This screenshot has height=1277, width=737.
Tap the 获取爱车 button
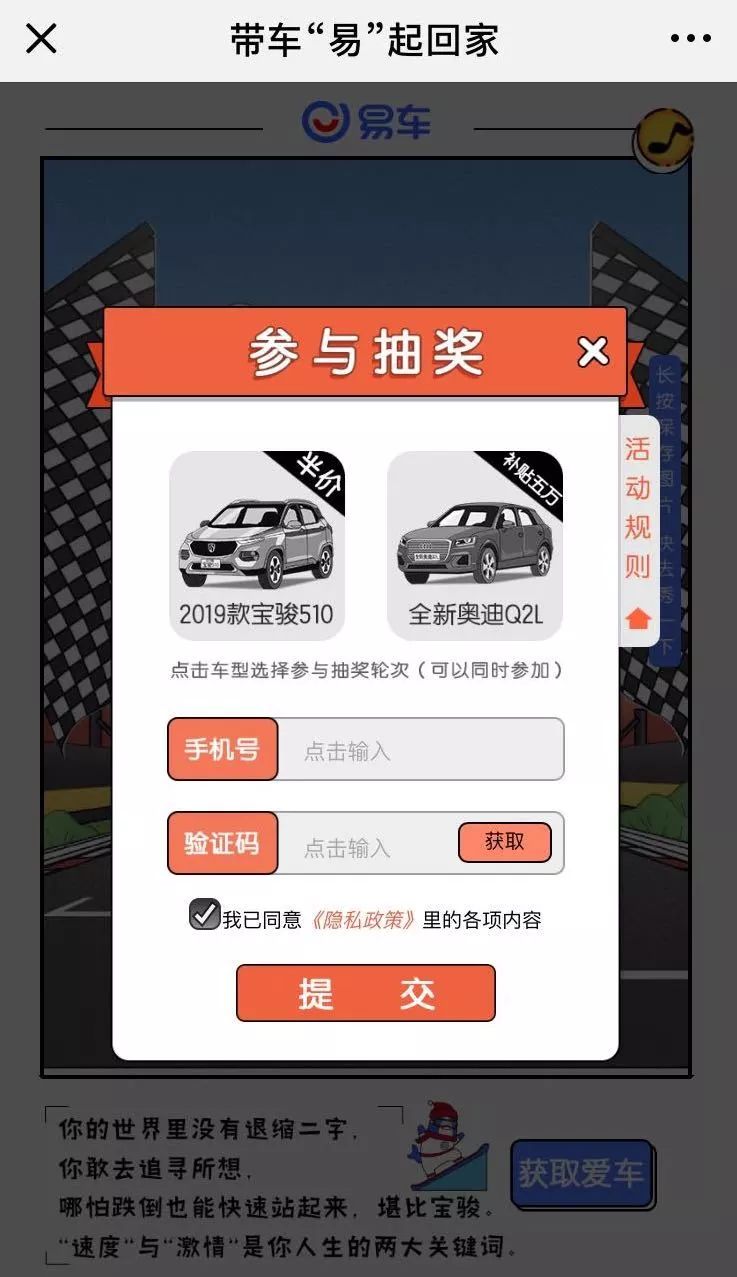[581, 1174]
